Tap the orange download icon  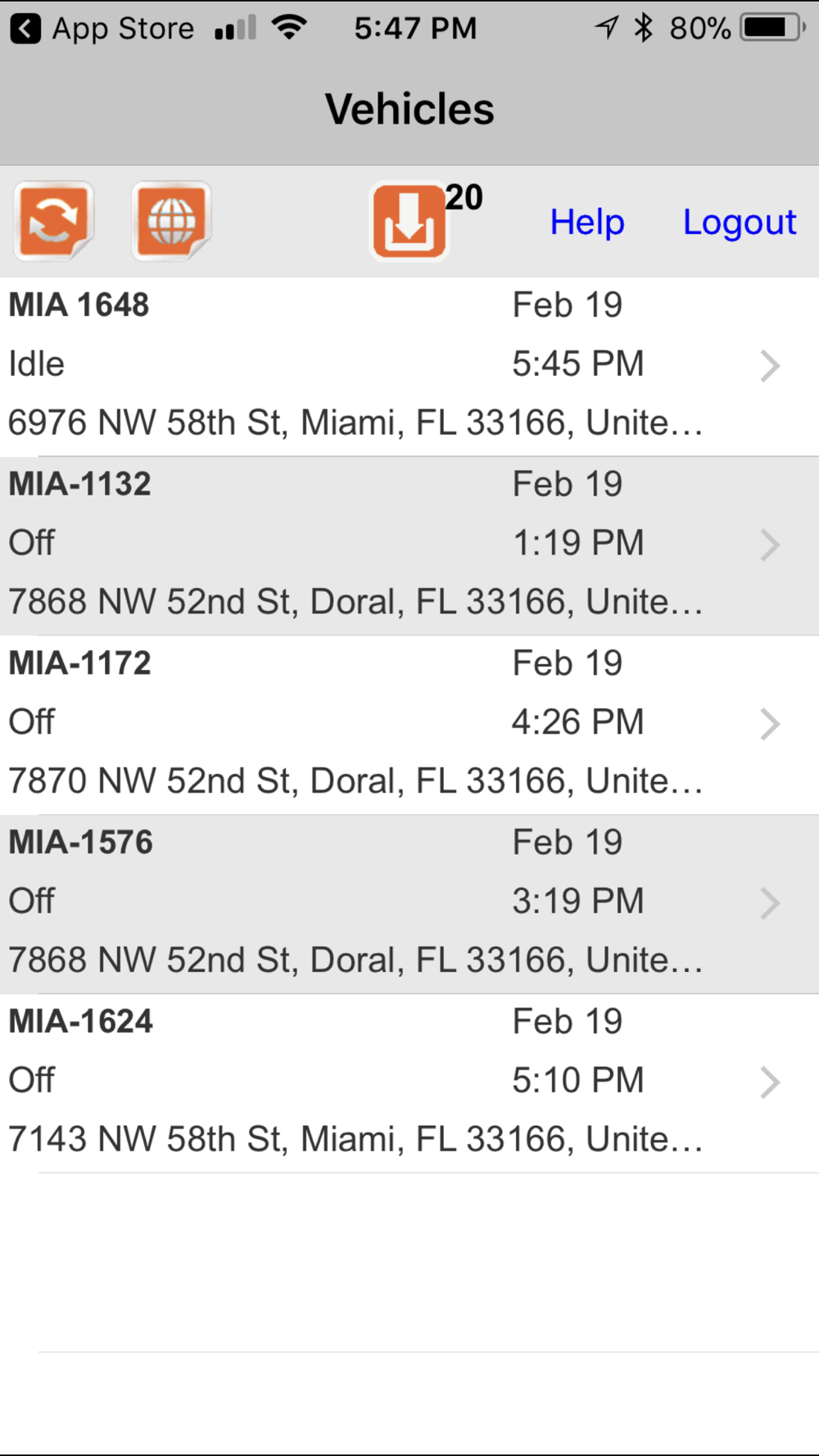tap(409, 221)
